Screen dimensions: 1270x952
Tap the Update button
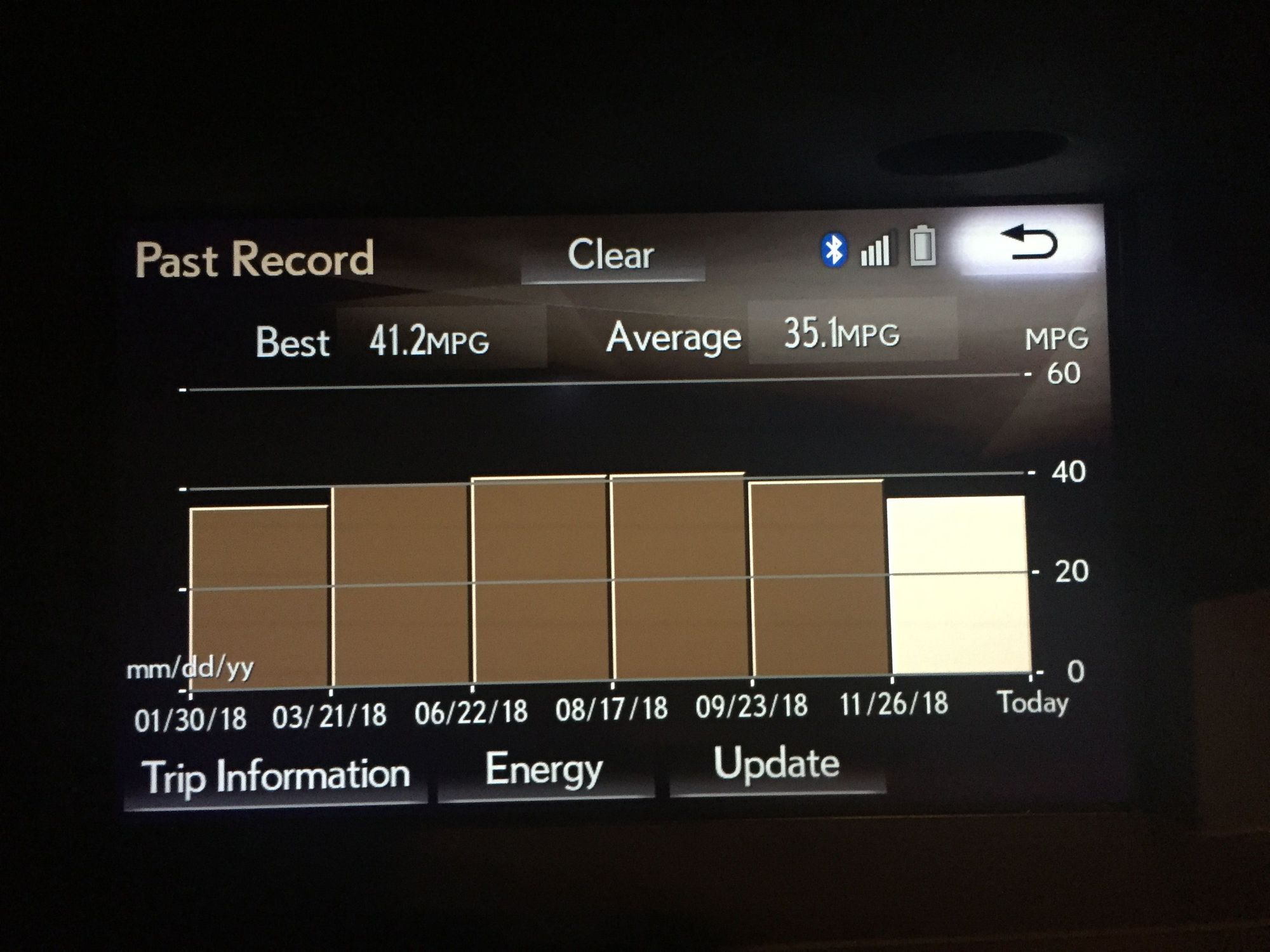(x=777, y=765)
